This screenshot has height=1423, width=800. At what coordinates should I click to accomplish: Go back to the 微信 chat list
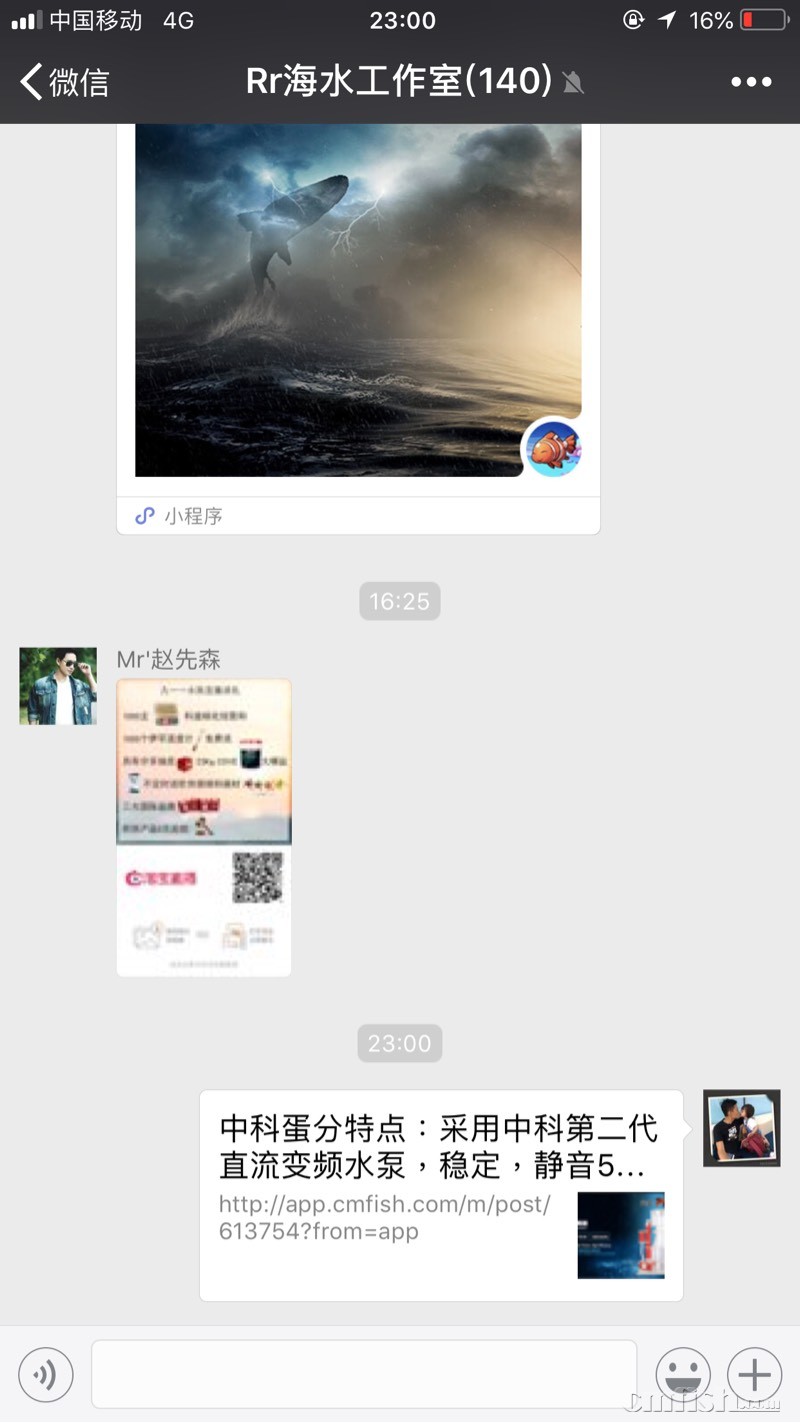click(64, 82)
